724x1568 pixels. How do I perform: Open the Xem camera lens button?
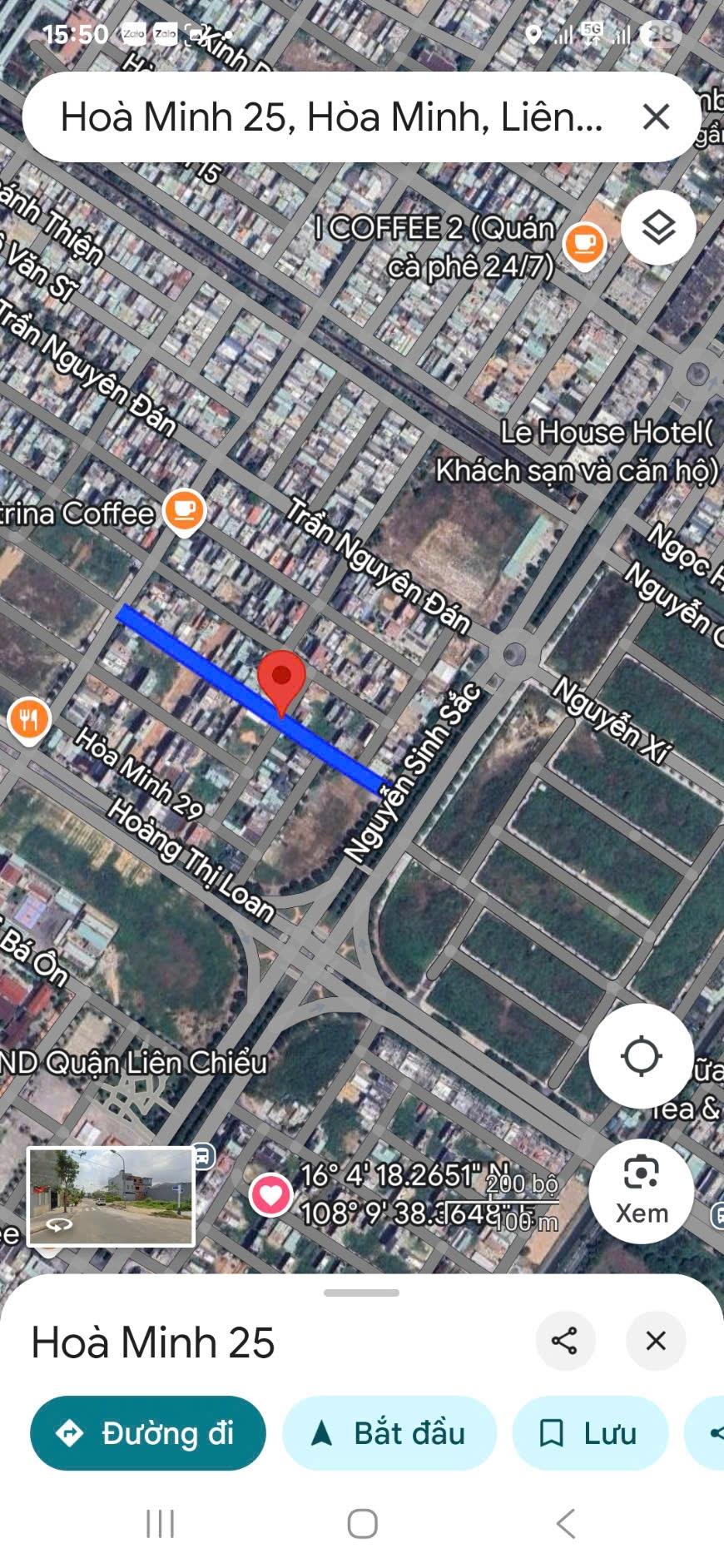tap(641, 1191)
